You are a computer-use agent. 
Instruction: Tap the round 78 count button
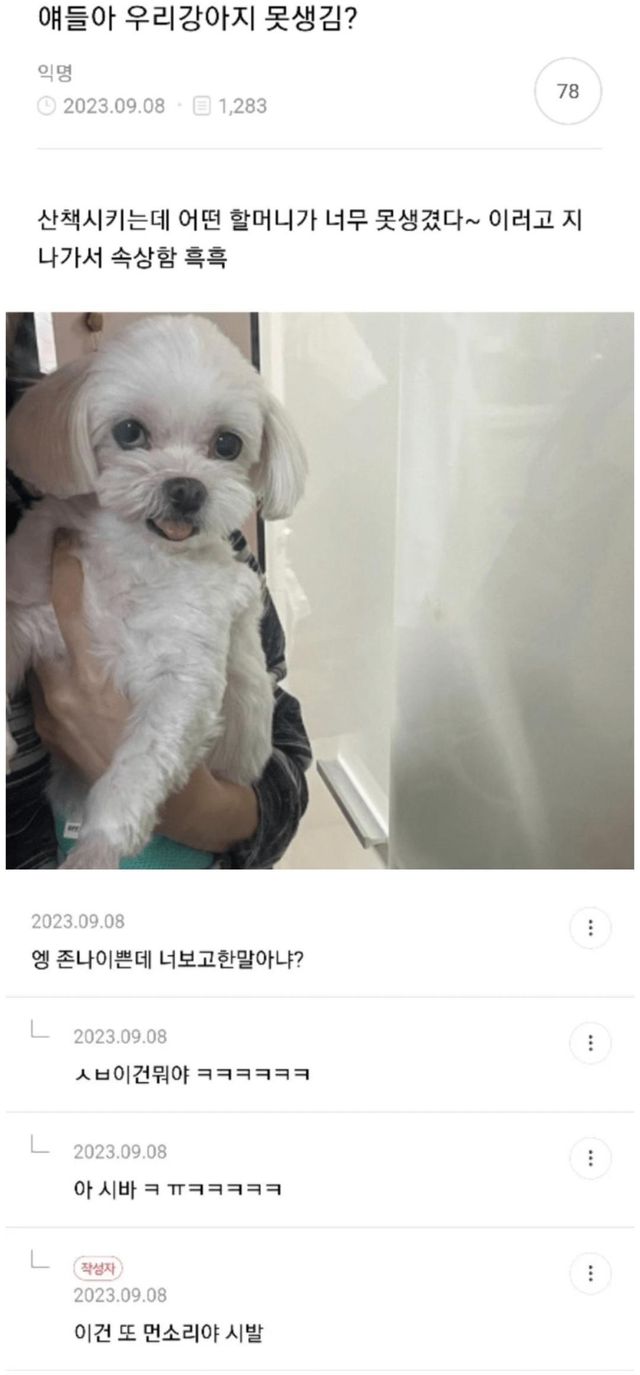click(x=568, y=92)
